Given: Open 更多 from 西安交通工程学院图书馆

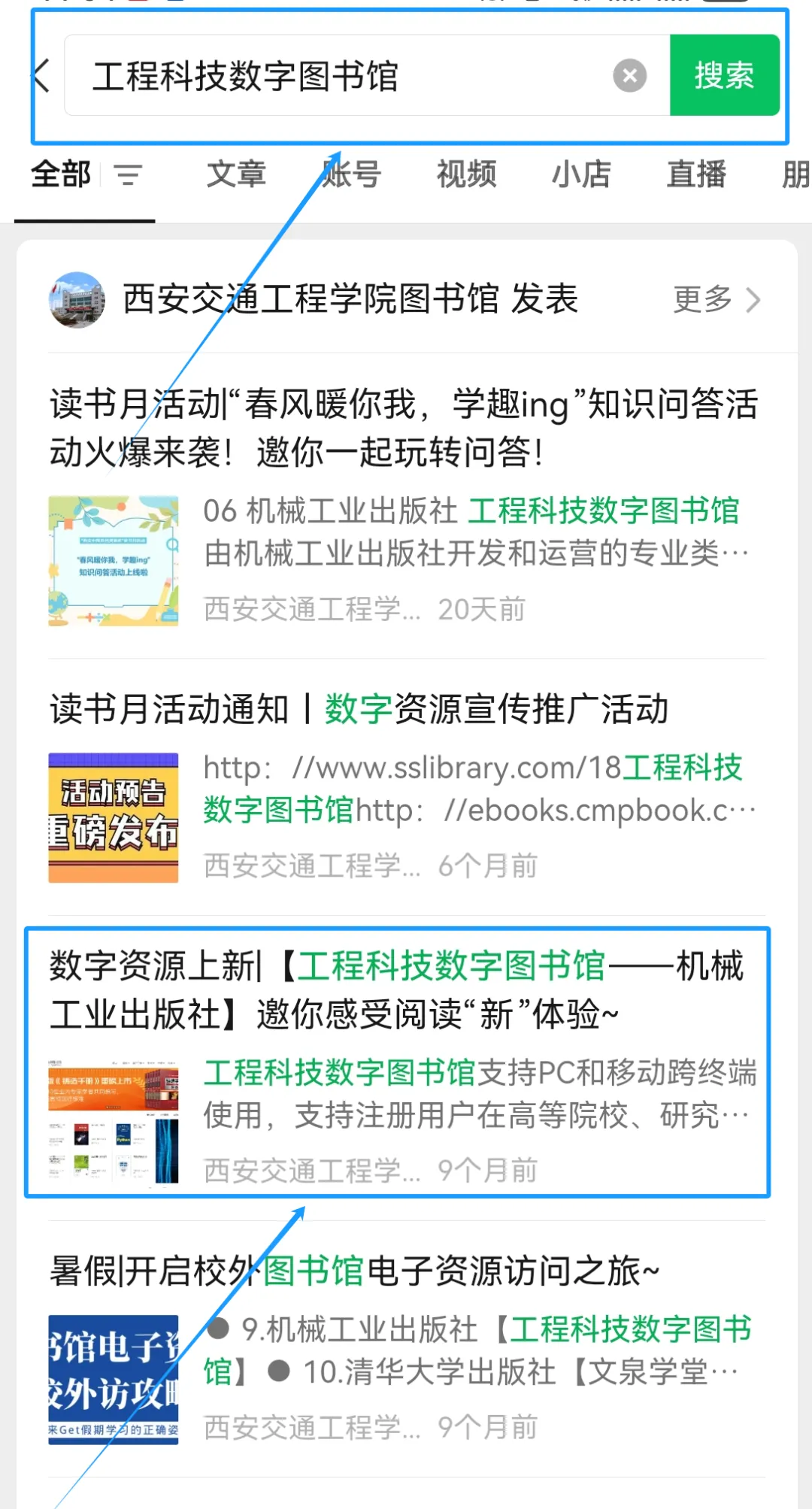Looking at the screenshot, I should tap(716, 299).
